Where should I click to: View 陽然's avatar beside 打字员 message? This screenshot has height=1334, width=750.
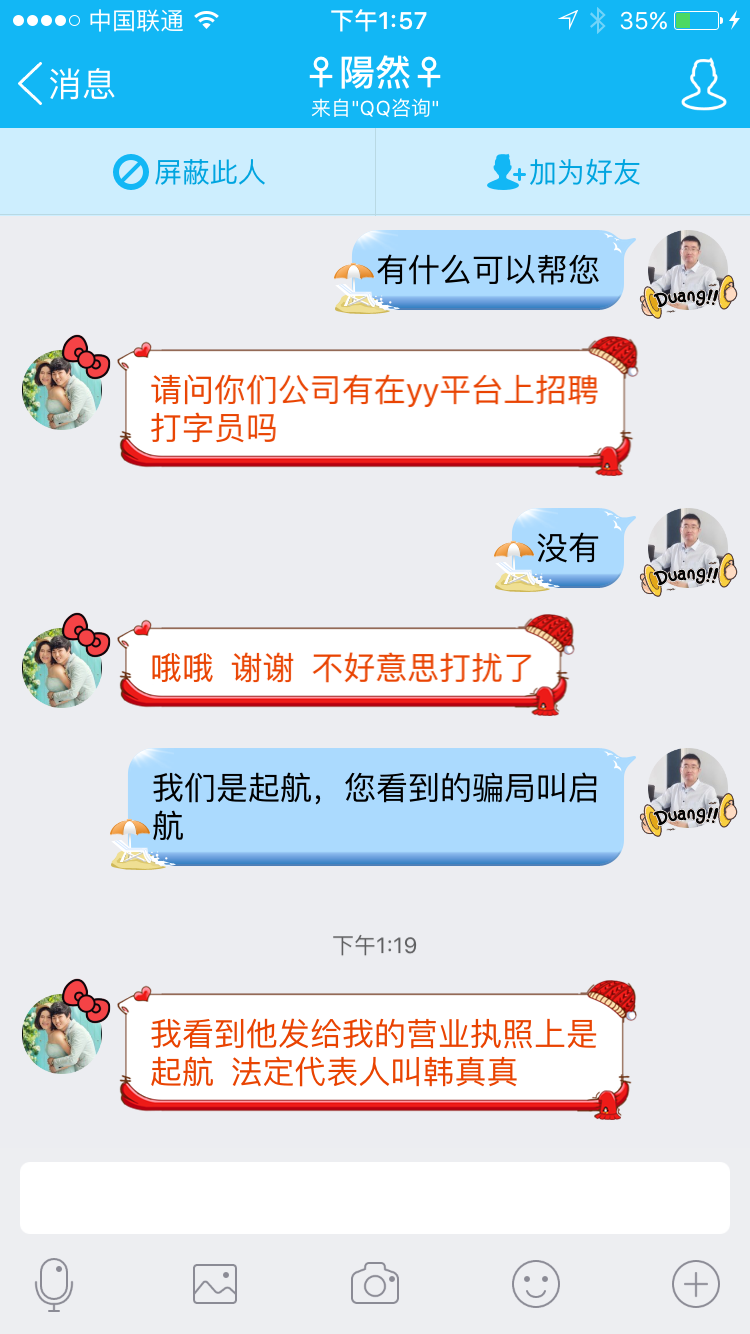[x=62, y=391]
